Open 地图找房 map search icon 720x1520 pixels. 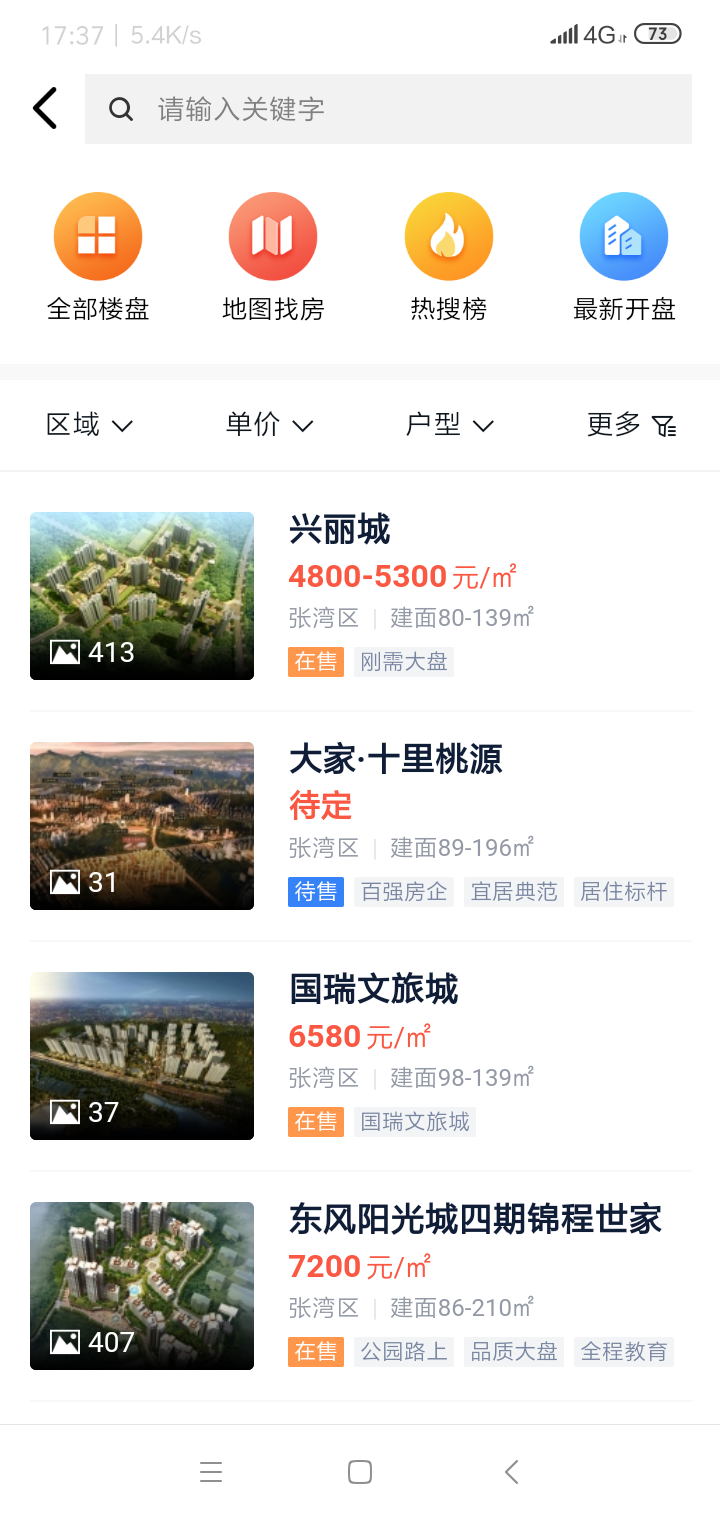(x=273, y=235)
